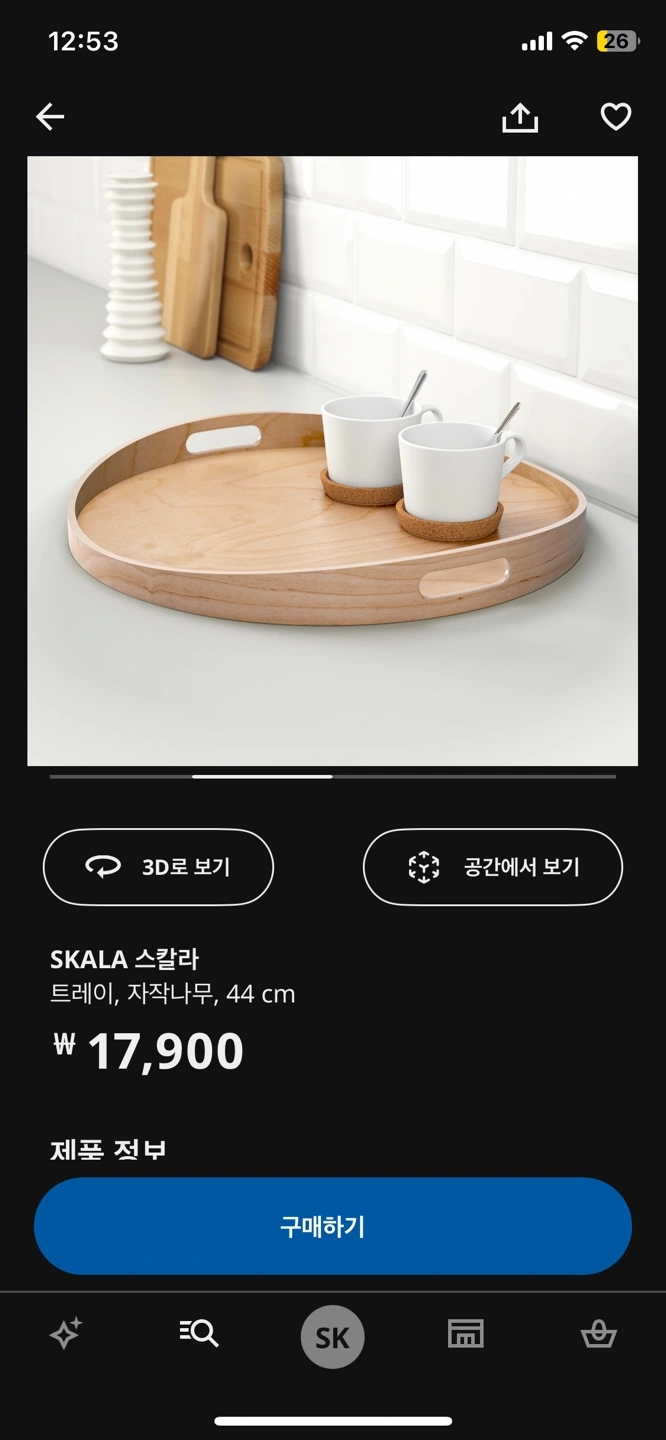The image size is (666, 1440).
Task: Switch to the search tab
Action: point(199,1333)
